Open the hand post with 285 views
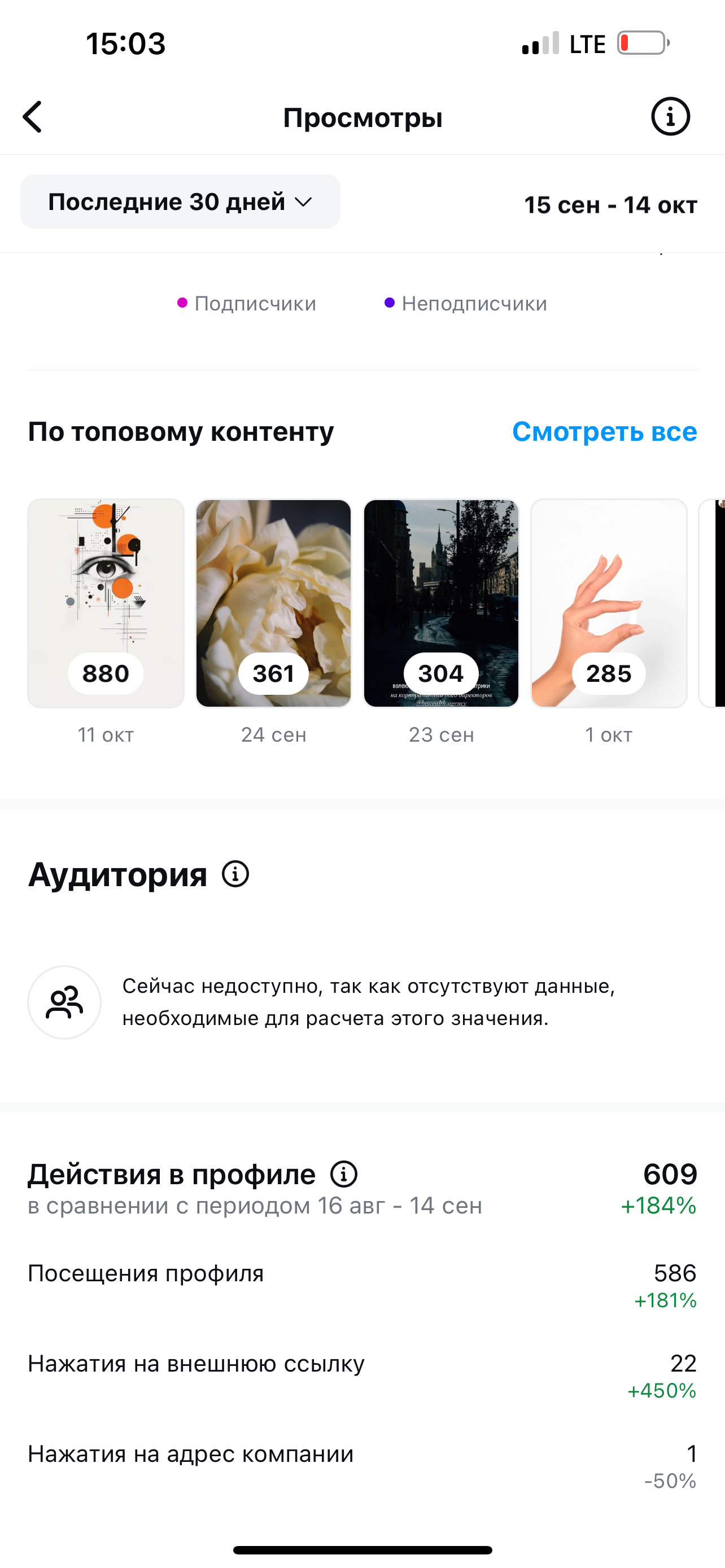 [x=608, y=603]
